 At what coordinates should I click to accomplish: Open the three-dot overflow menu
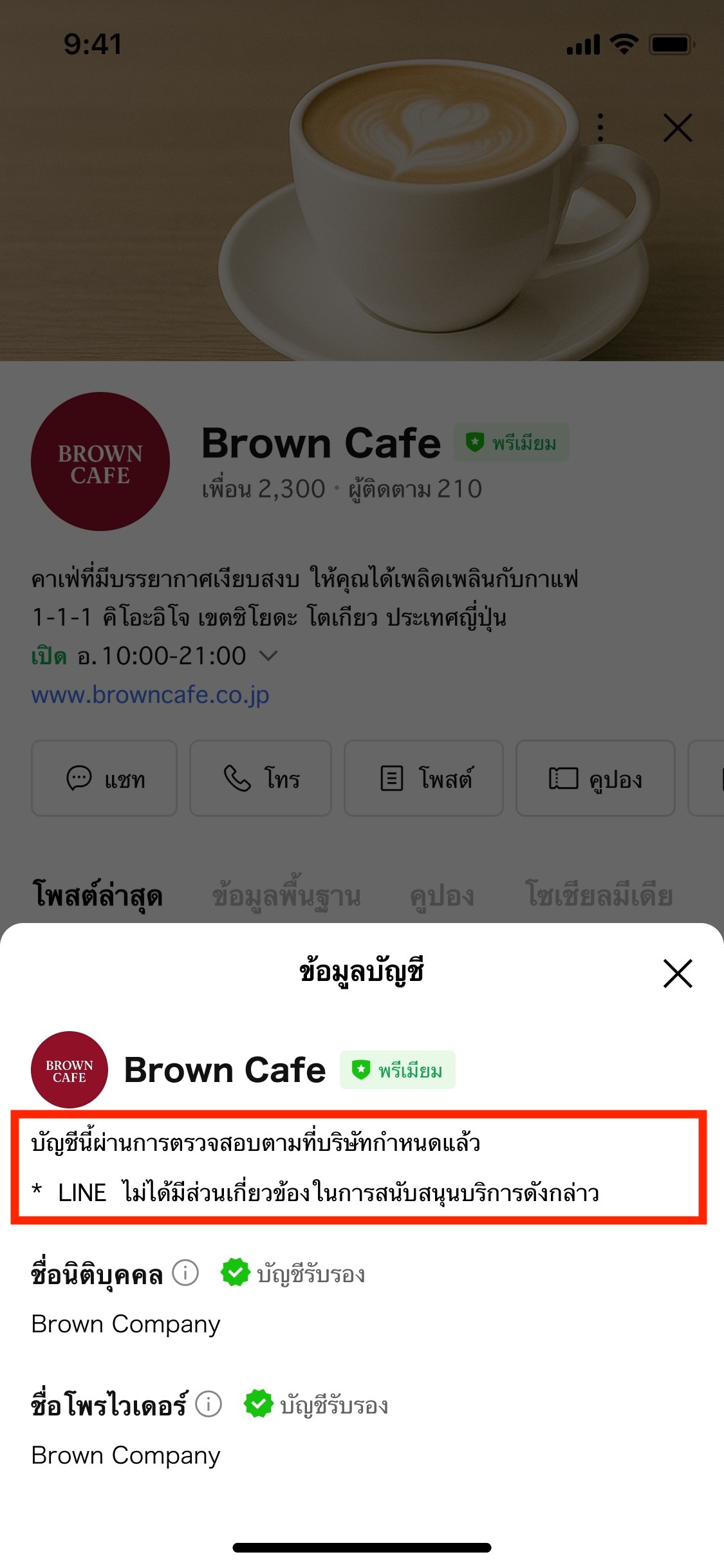click(x=600, y=127)
